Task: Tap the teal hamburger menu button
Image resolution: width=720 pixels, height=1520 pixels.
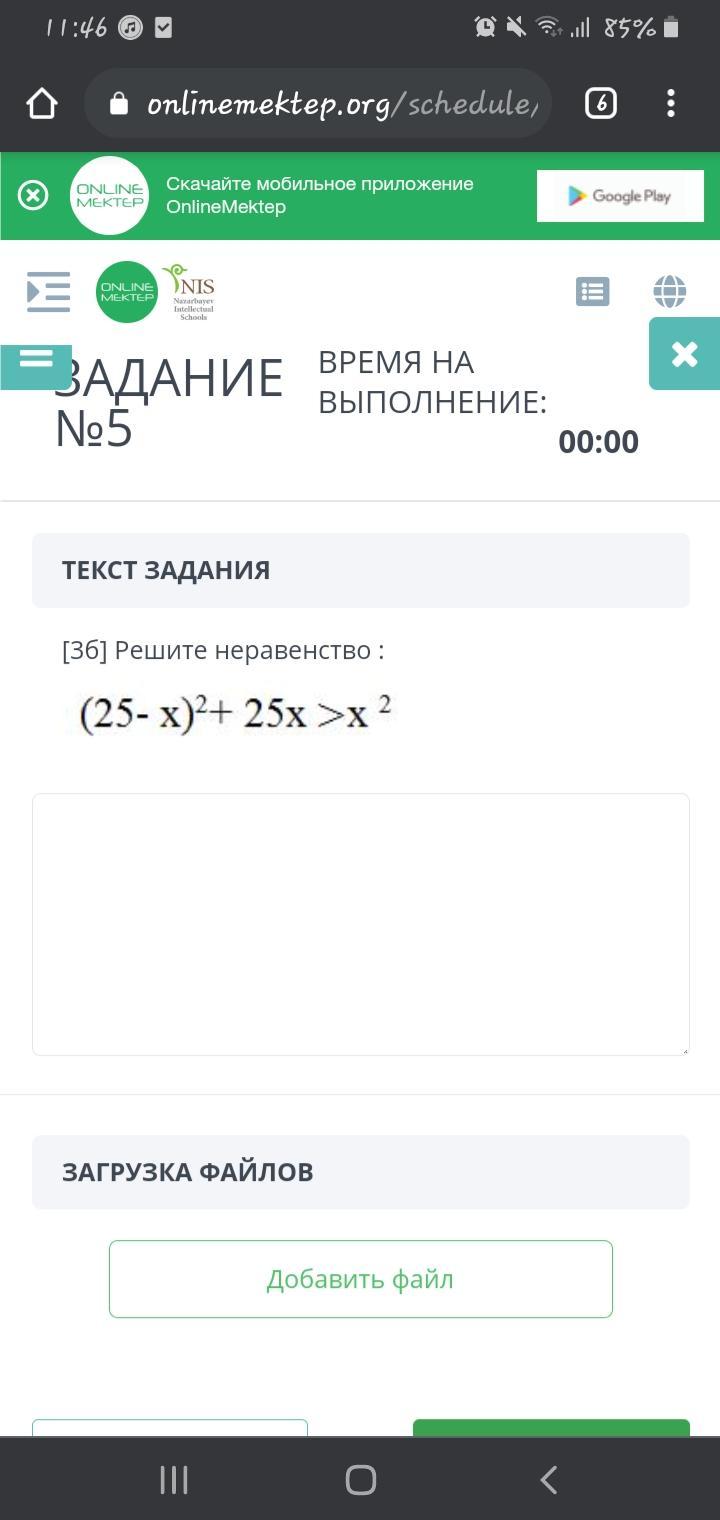Action: [x=36, y=360]
